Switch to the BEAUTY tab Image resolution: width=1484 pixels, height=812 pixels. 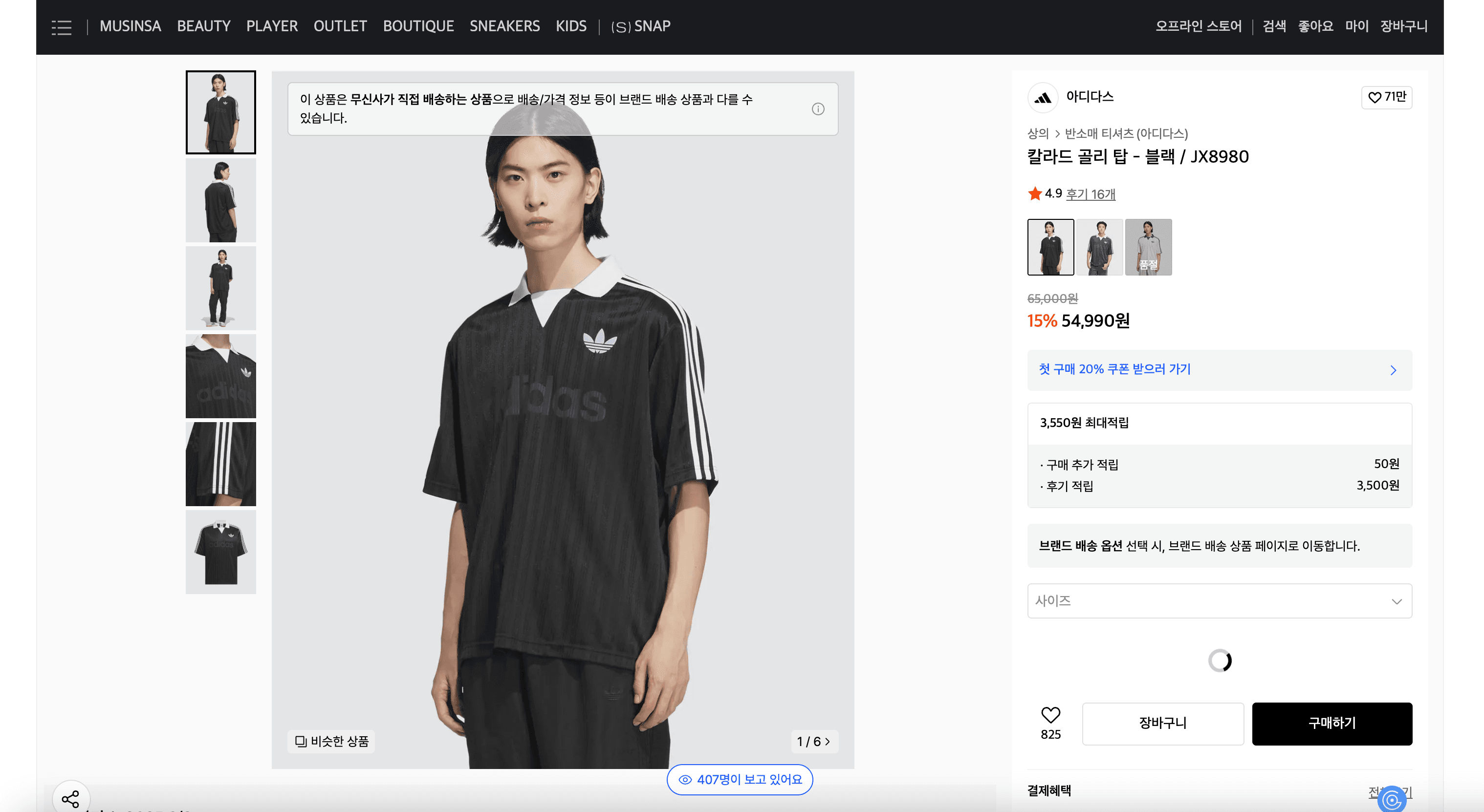click(203, 26)
